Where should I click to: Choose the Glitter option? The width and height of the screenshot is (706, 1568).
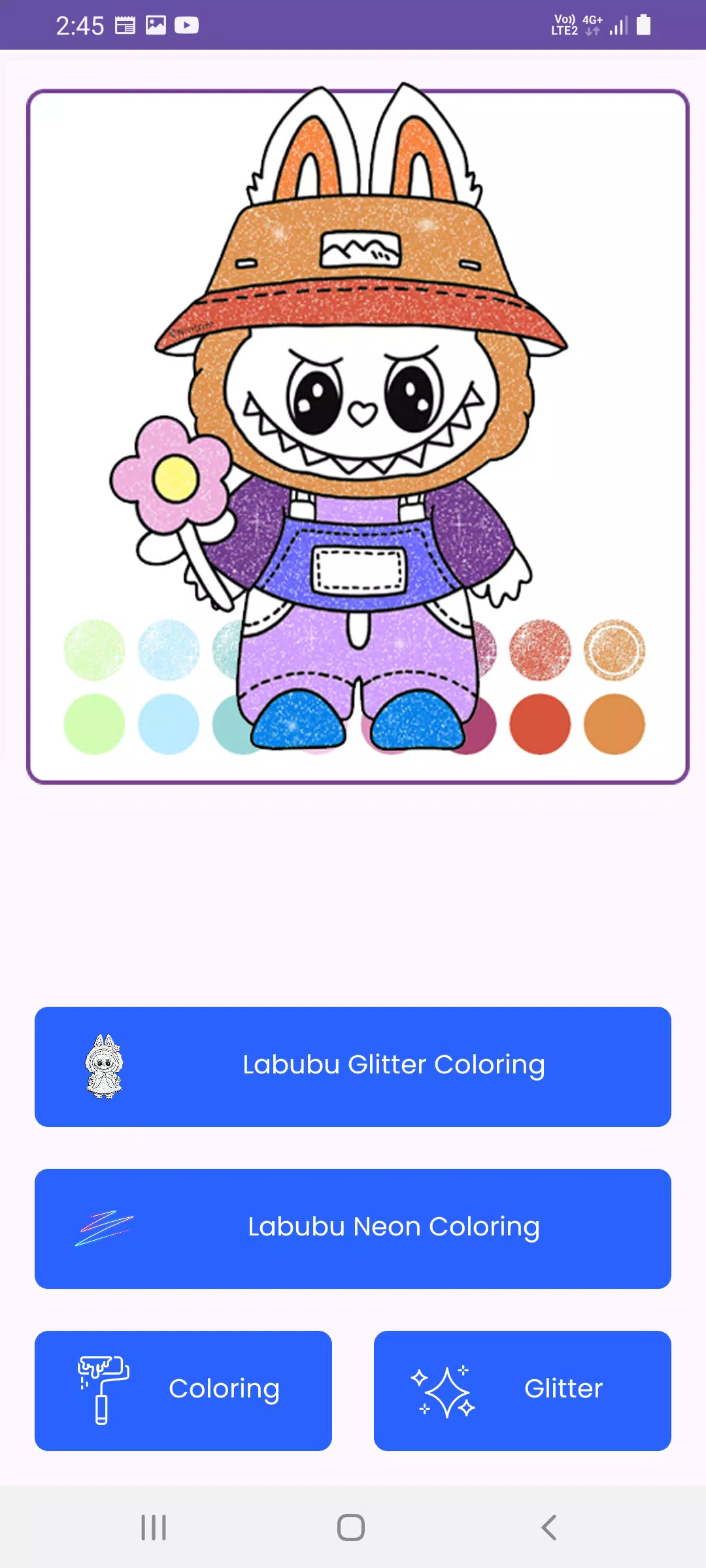tap(522, 1390)
